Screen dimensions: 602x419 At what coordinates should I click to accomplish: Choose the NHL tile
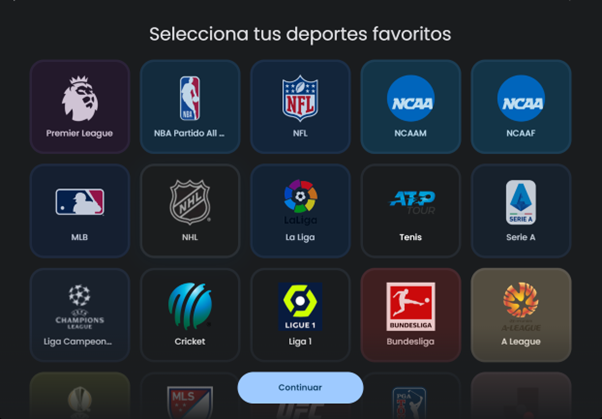click(190, 210)
